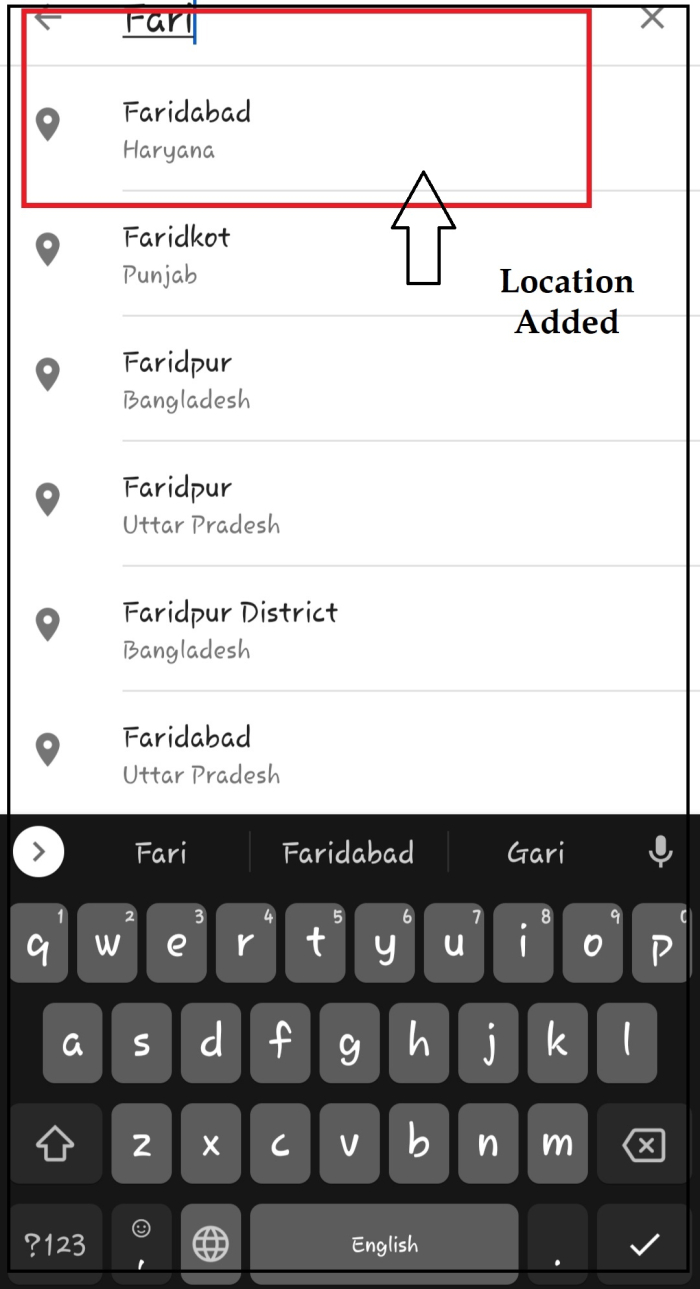Choose Faridkot, Punjab location
The width and height of the screenshot is (700, 1289).
coord(300,254)
